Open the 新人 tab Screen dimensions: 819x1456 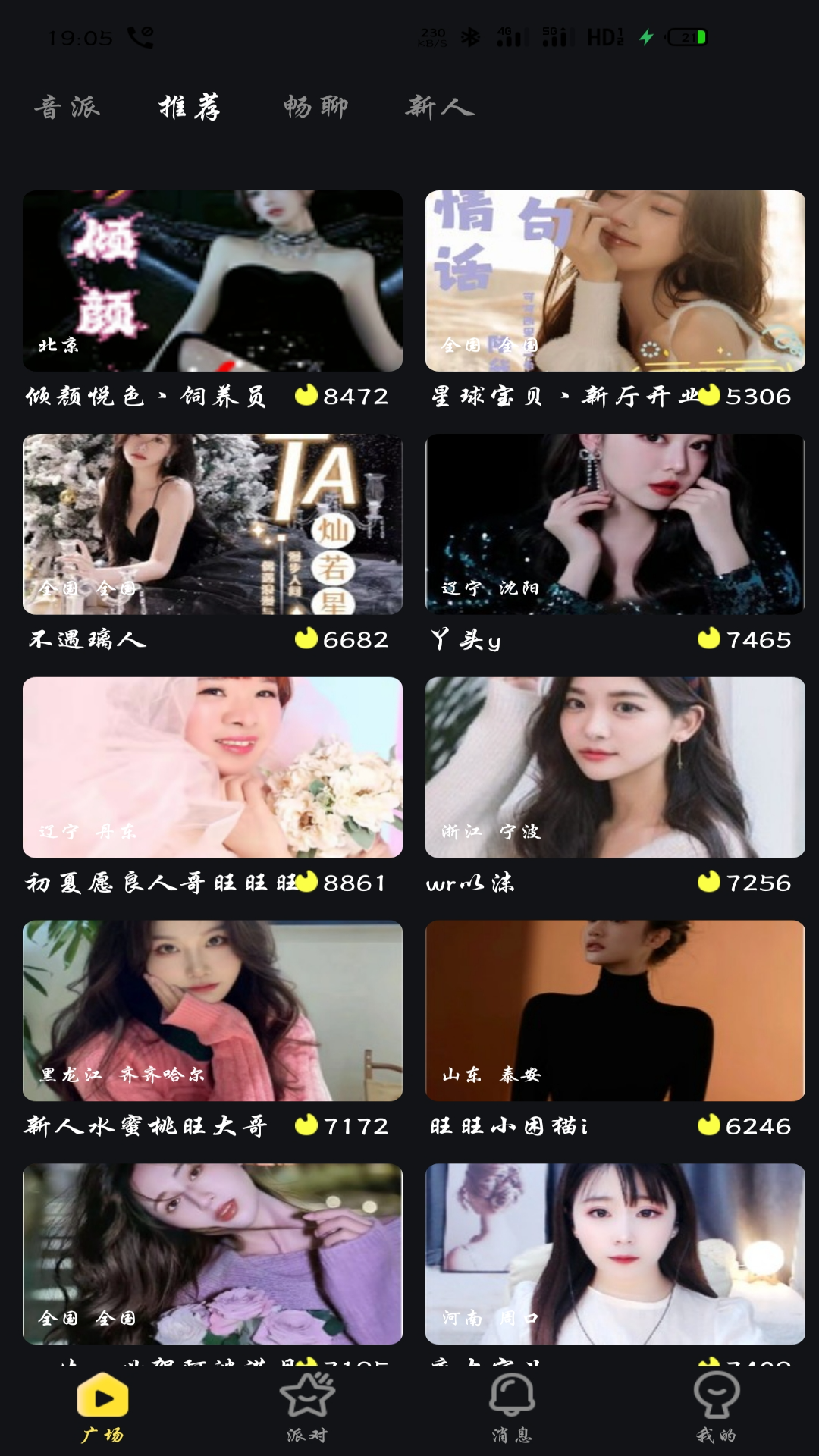click(x=438, y=108)
